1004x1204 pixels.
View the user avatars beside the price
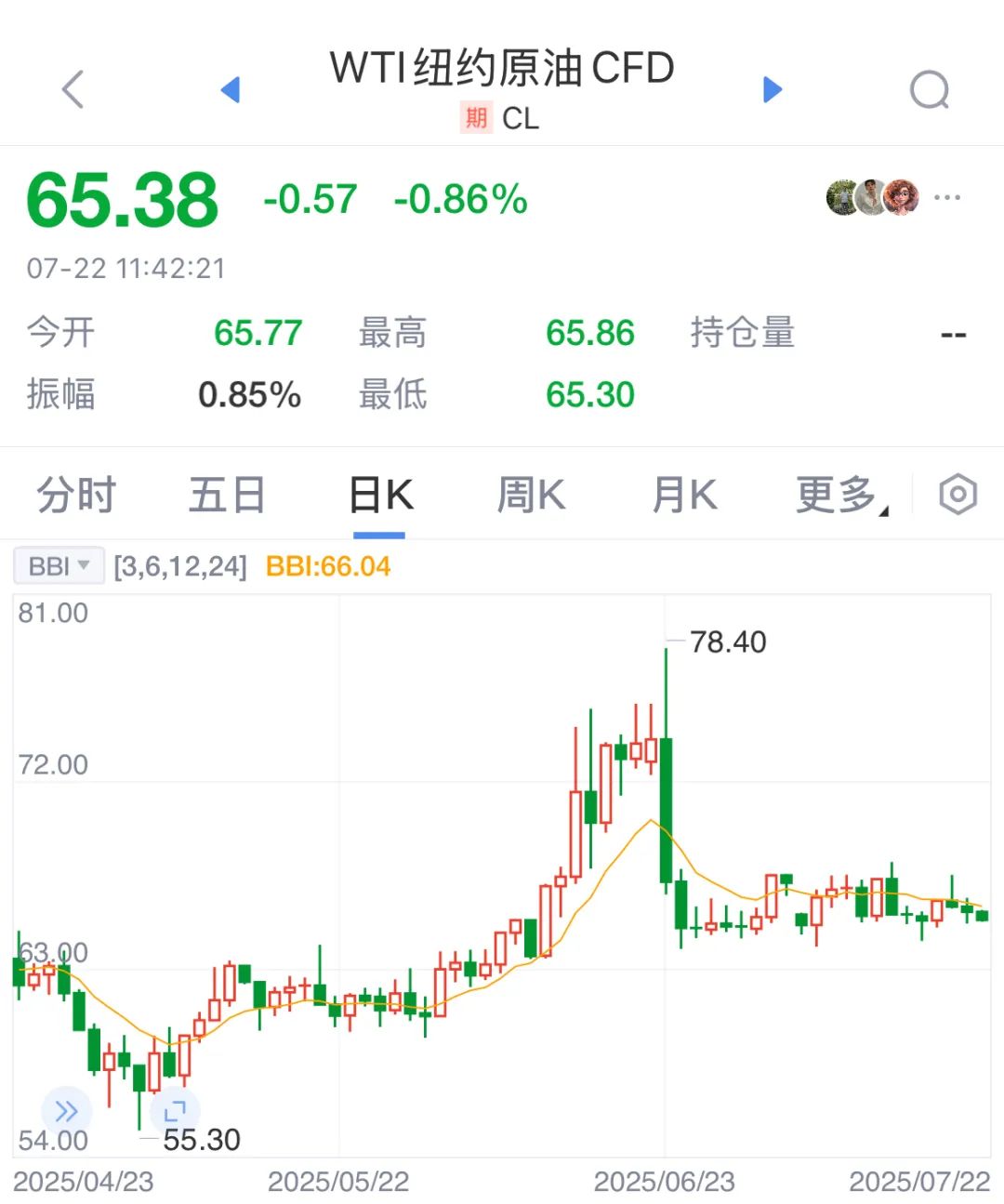coord(872,197)
